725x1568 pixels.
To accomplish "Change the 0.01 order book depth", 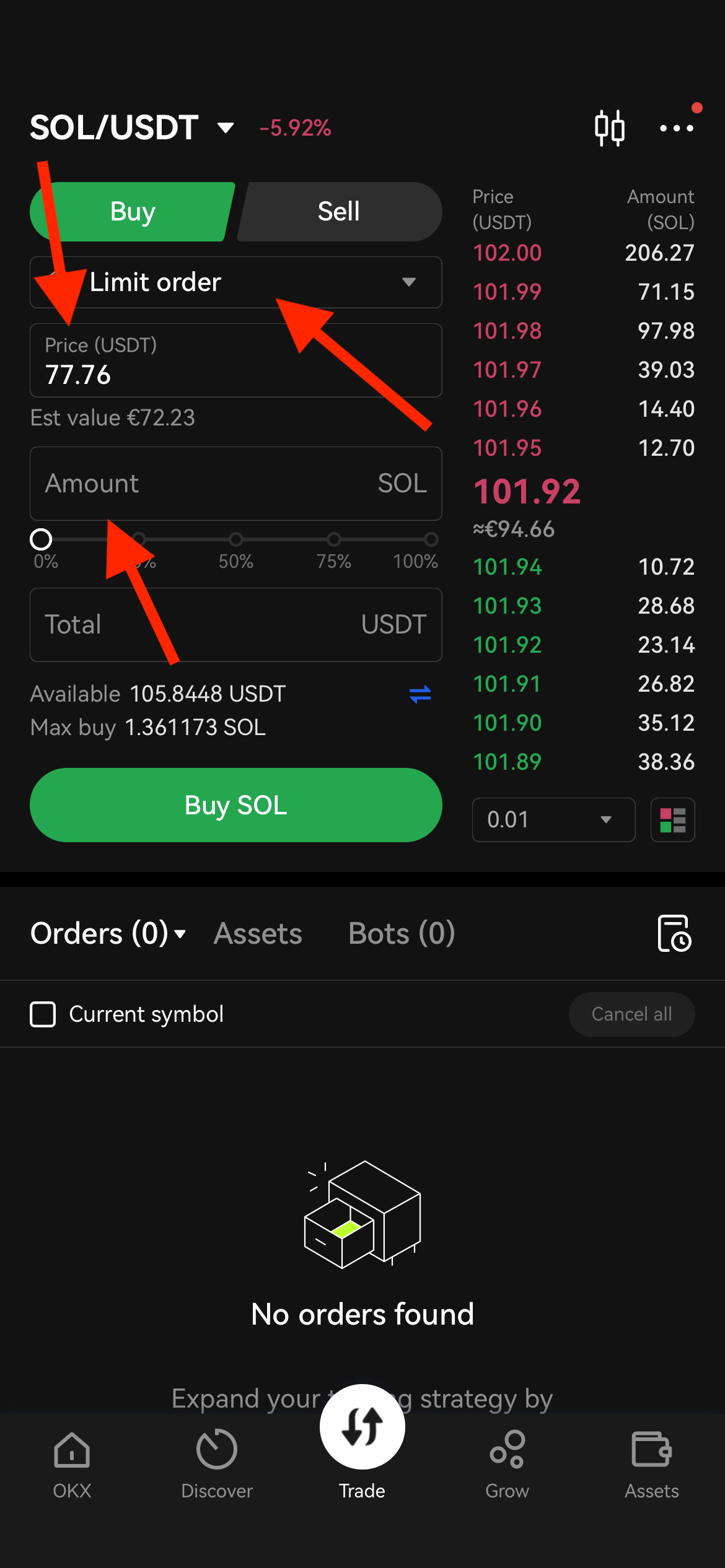I will 553,820.
